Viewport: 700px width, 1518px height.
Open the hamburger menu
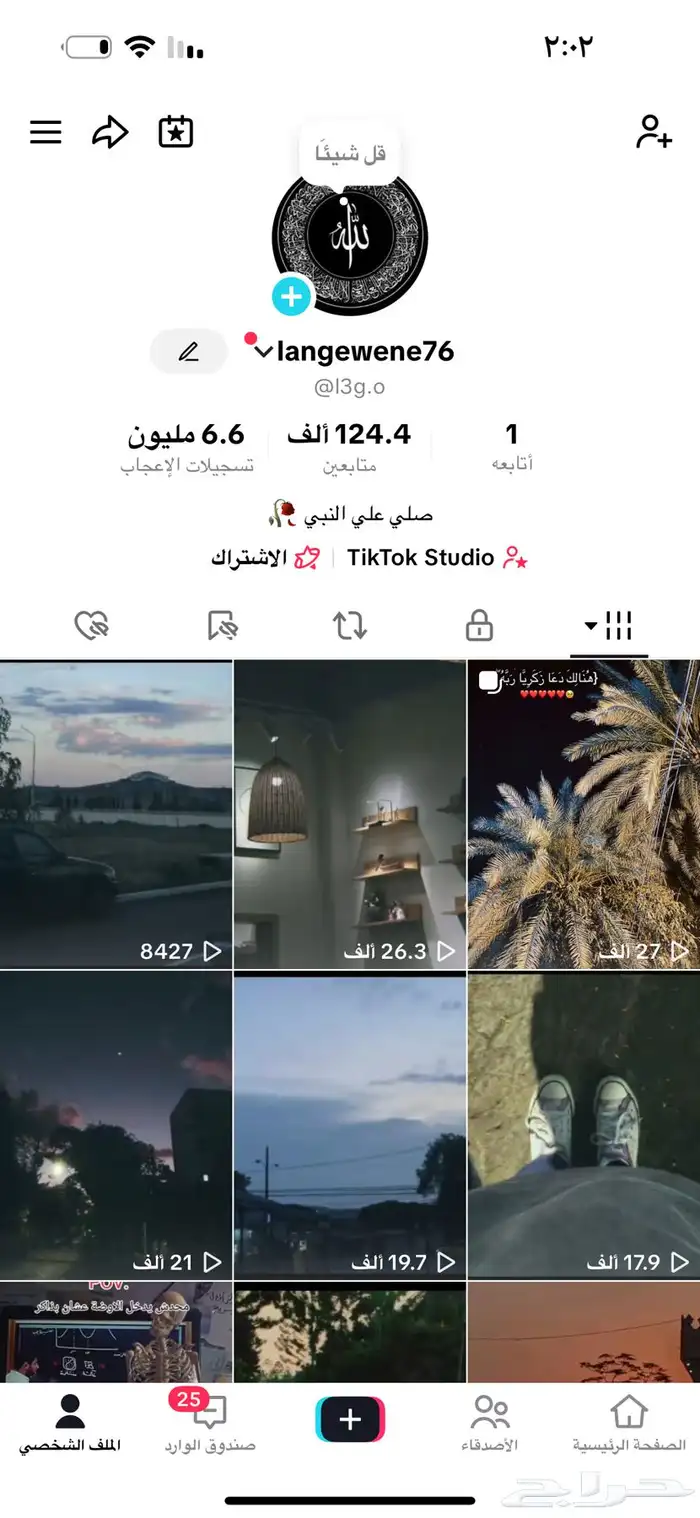coord(46,132)
